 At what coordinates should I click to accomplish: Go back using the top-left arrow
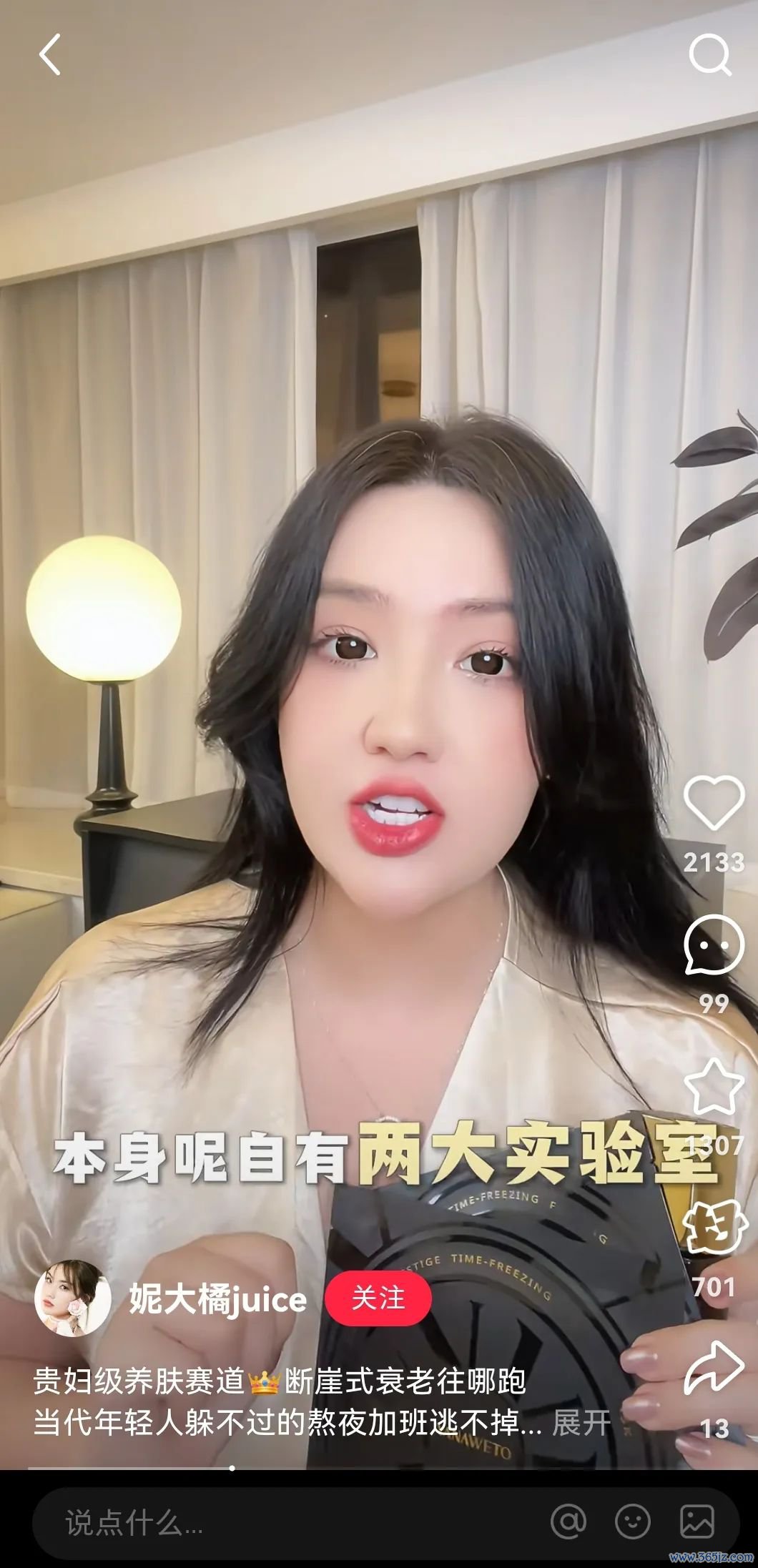[x=50, y=55]
